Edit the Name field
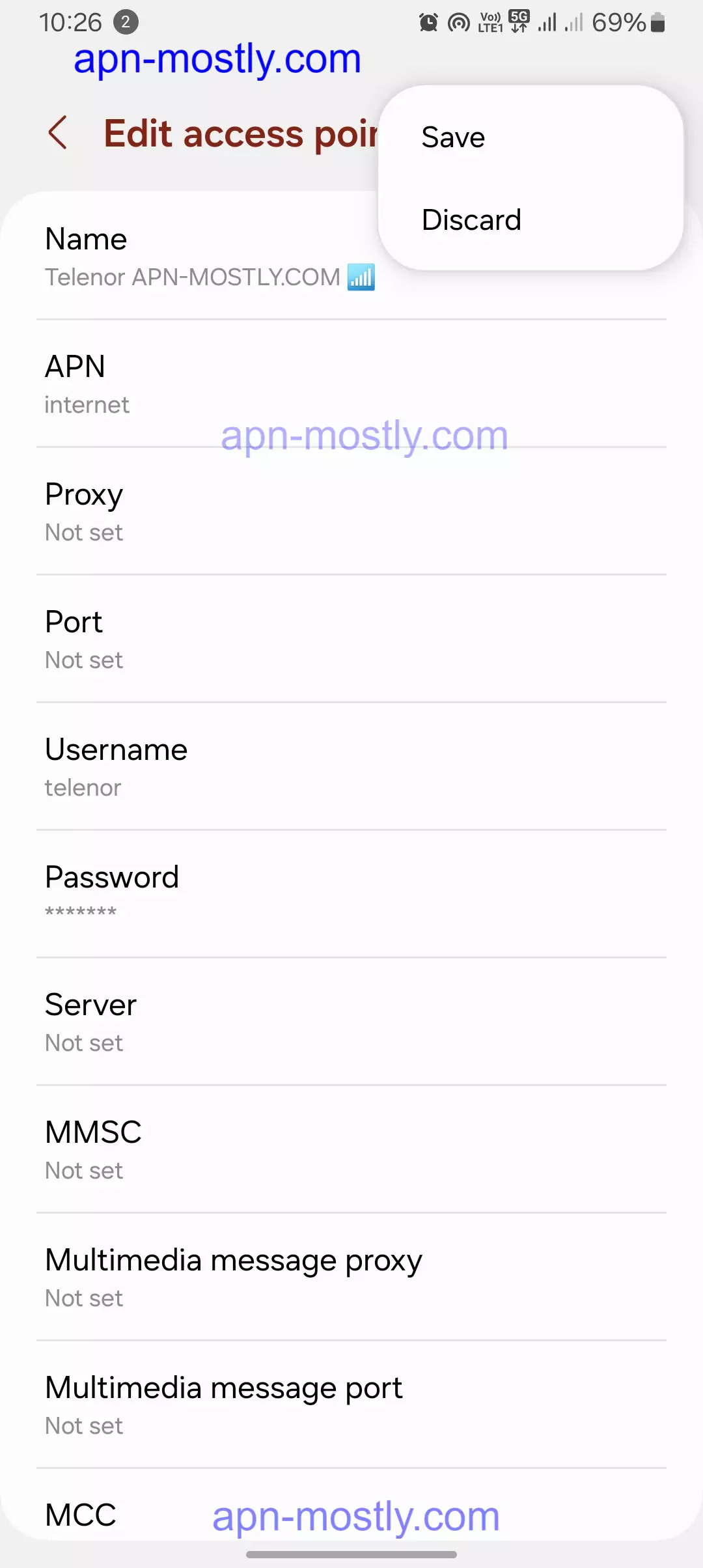 tap(195, 257)
